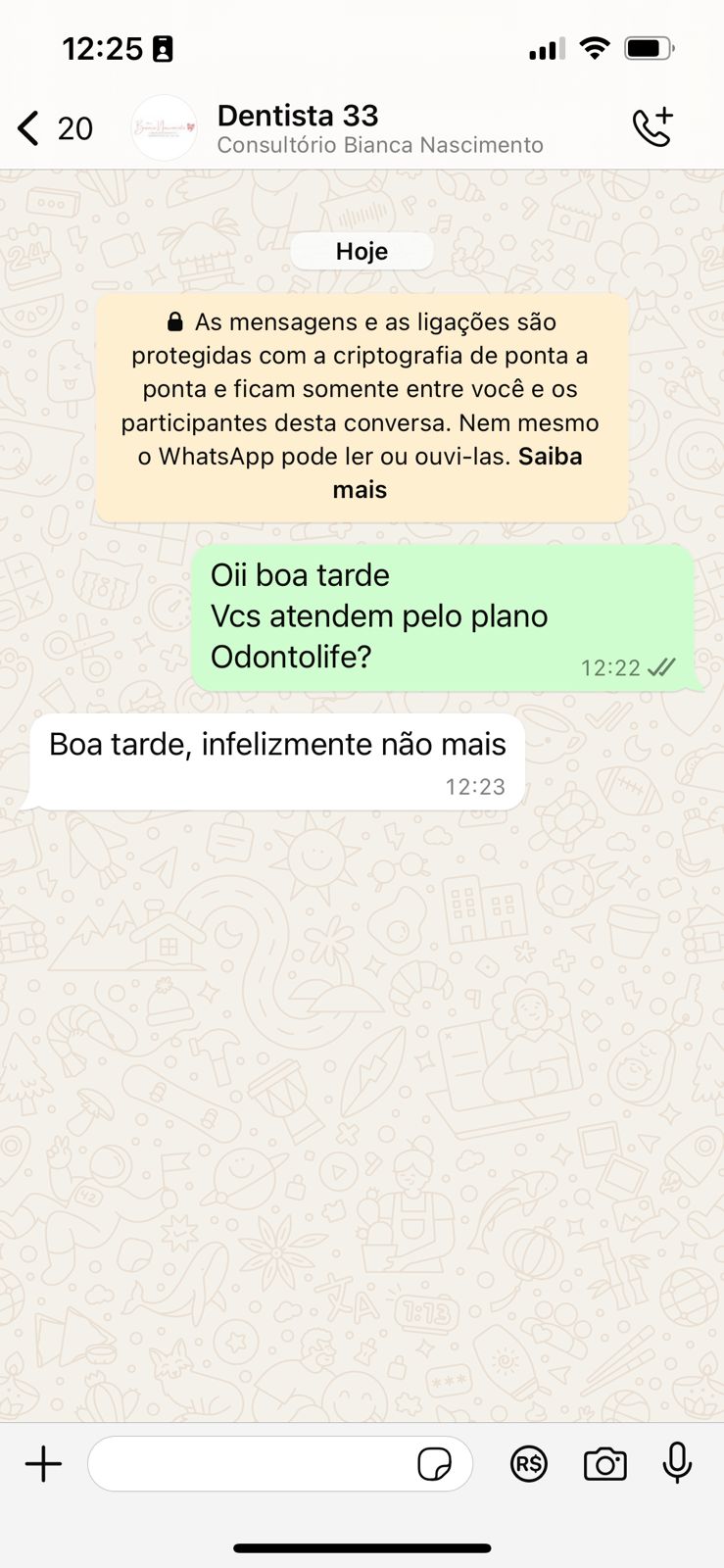724x1568 pixels.
Task: Open the camera to take a photo
Action: [604, 1464]
